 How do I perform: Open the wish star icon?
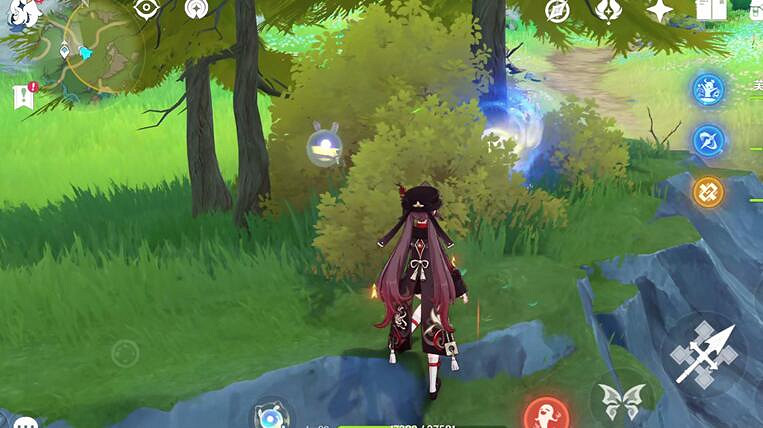tap(659, 10)
